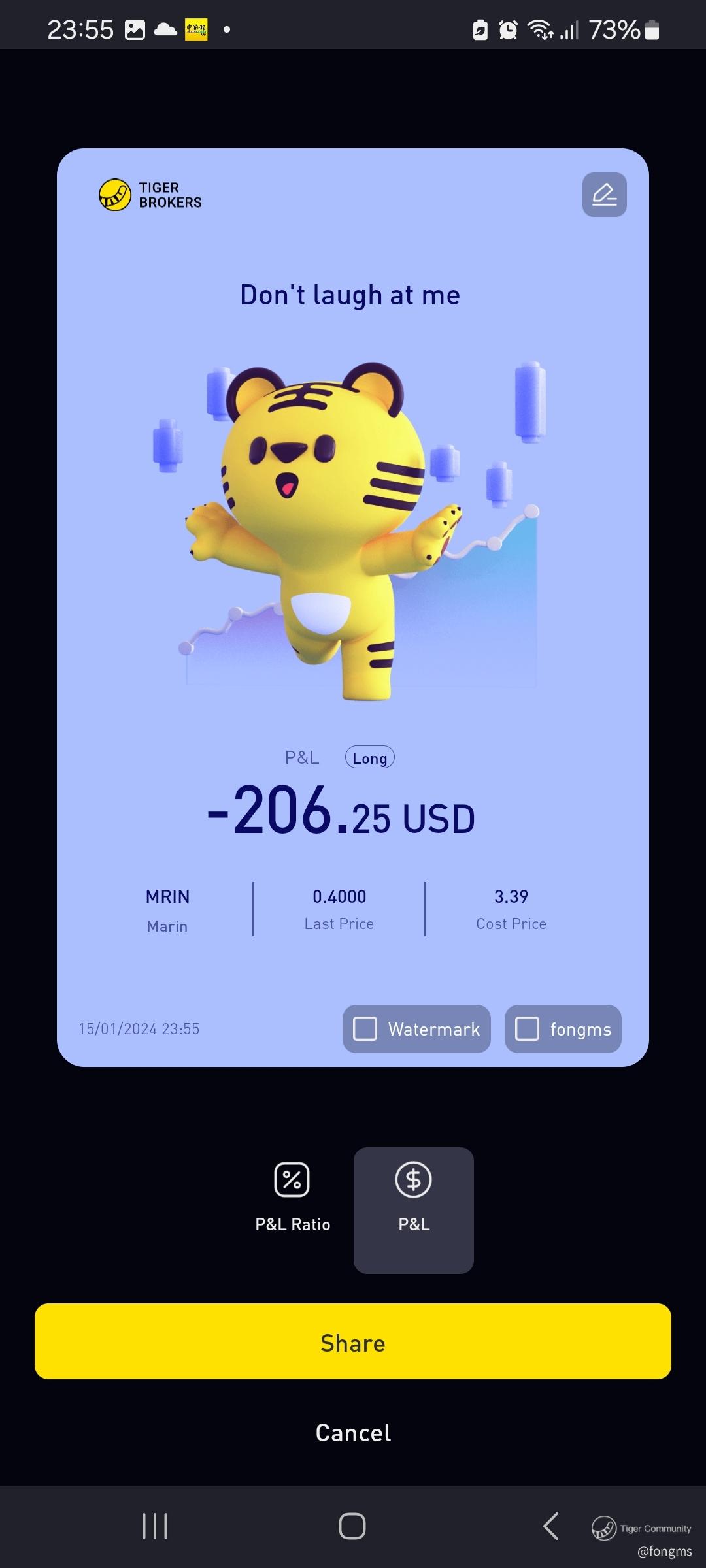Share the P&L card
Image resolution: width=706 pixels, height=1568 pixels.
click(x=353, y=1343)
